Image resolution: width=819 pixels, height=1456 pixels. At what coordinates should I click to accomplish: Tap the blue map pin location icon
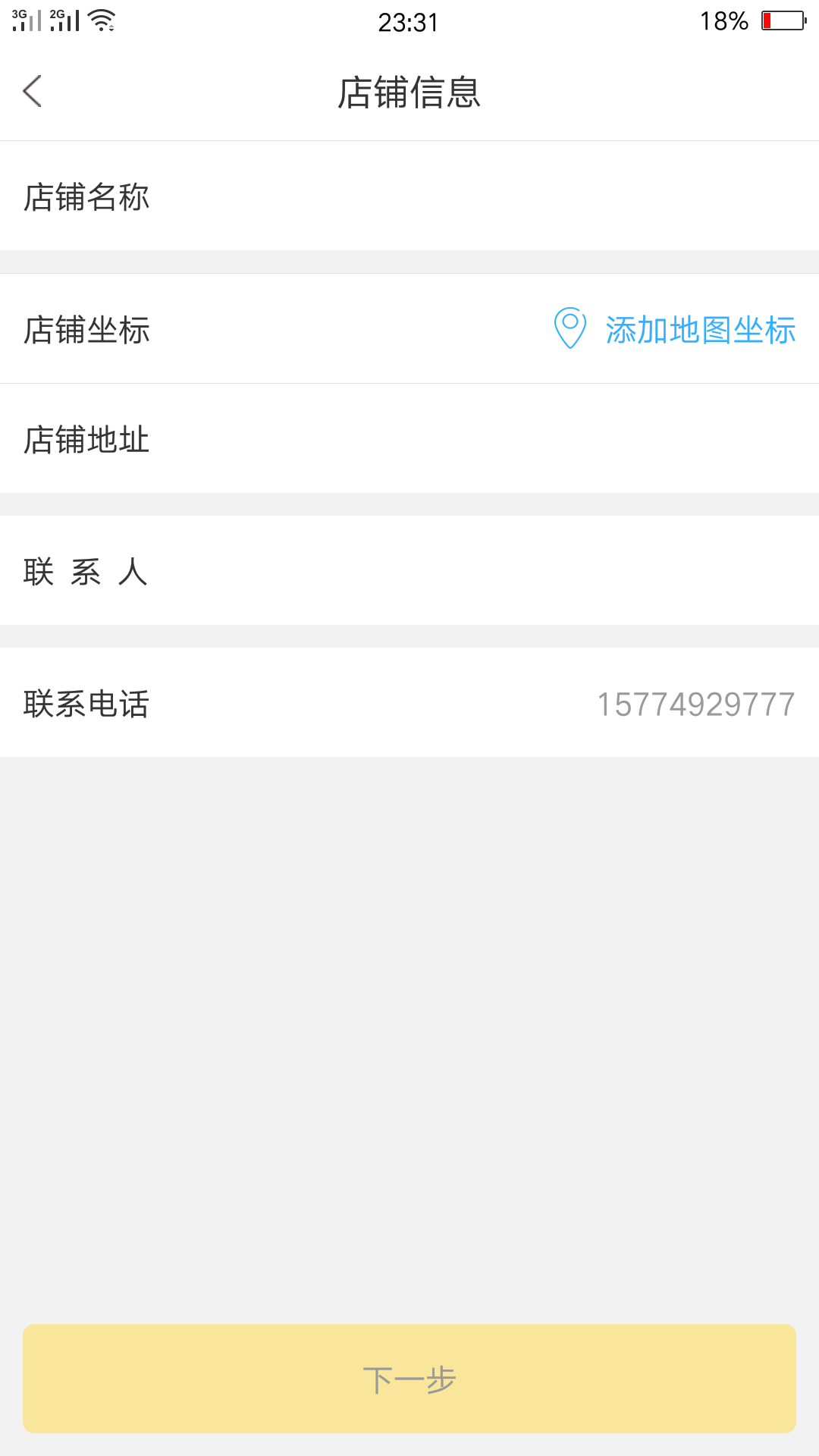(568, 329)
